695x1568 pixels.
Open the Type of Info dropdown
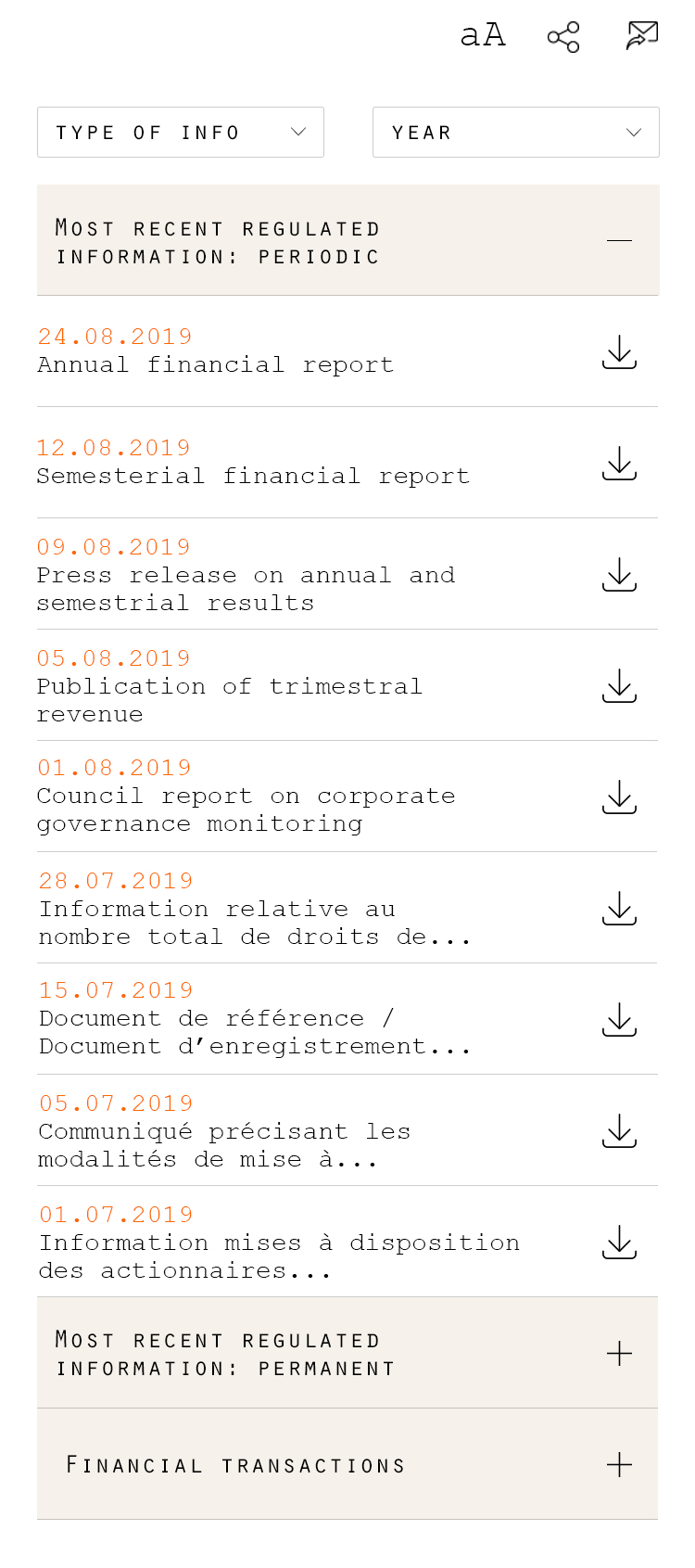pyautogui.click(x=181, y=133)
